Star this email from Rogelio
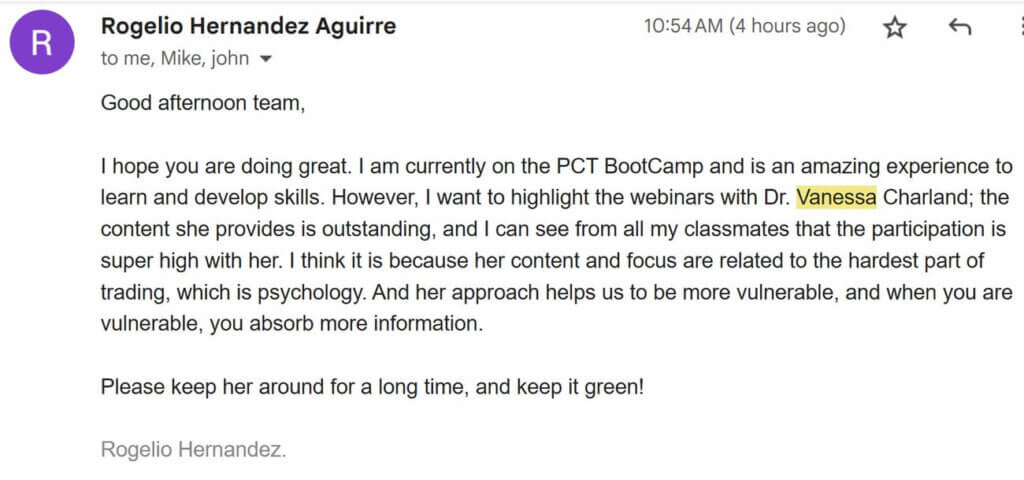This screenshot has width=1024, height=480. 894,28
